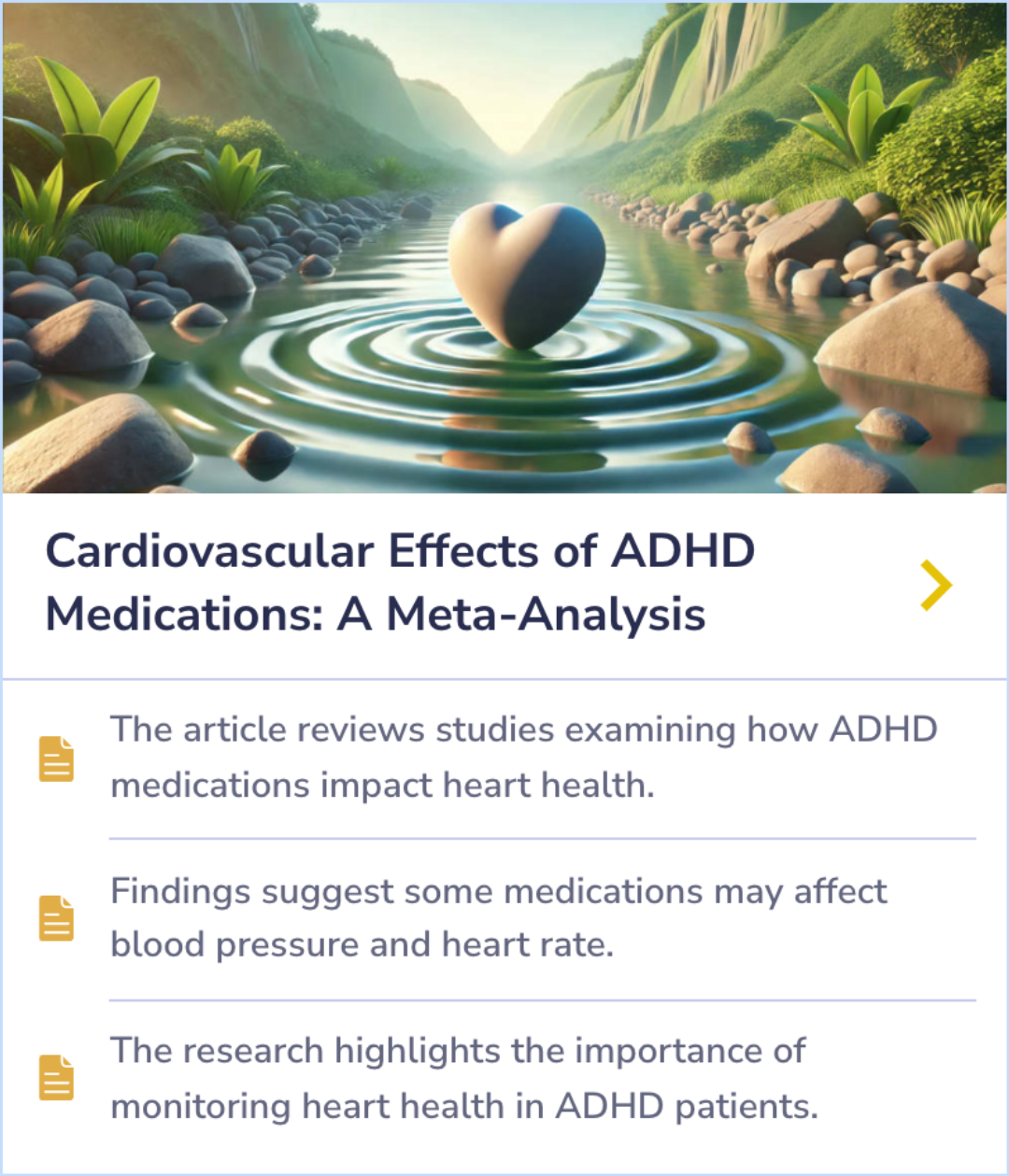1009x1176 pixels.
Task: Click the document icon beside the monitoring heart health point
Action: [x=58, y=1078]
